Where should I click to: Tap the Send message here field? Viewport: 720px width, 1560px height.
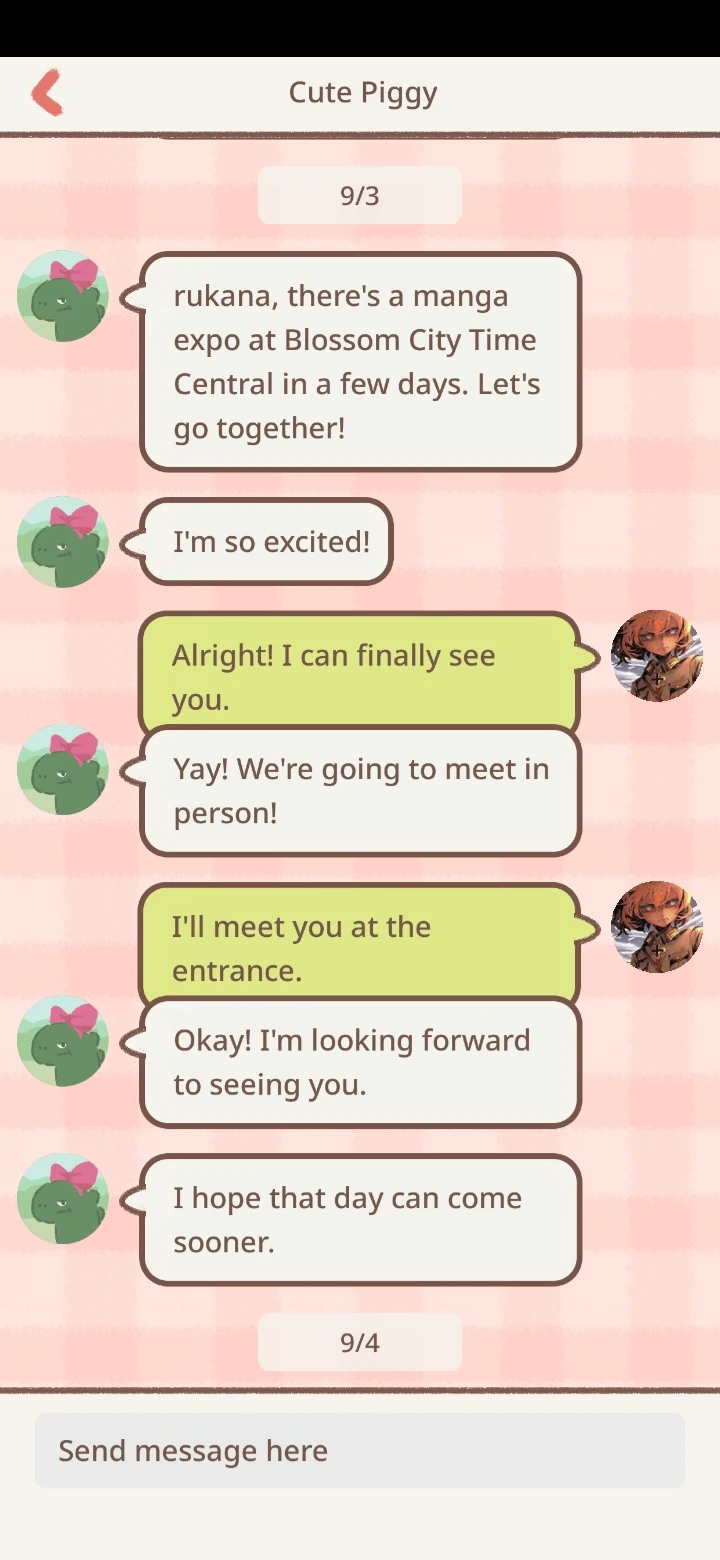point(360,1450)
